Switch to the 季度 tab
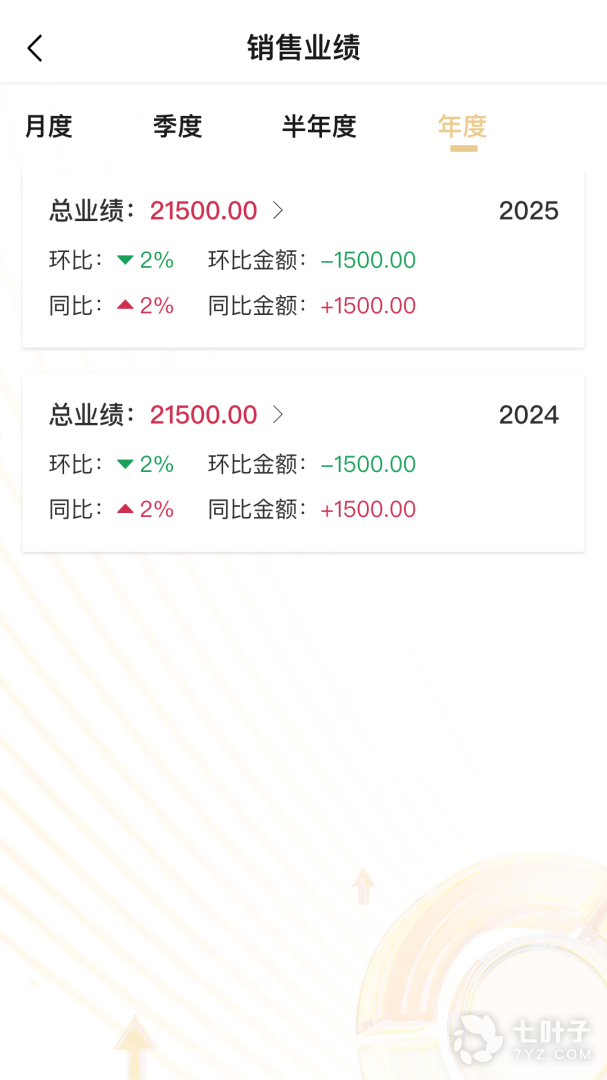Image resolution: width=607 pixels, height=1080 pixels. pyautogui.click(x=178, y=127)
